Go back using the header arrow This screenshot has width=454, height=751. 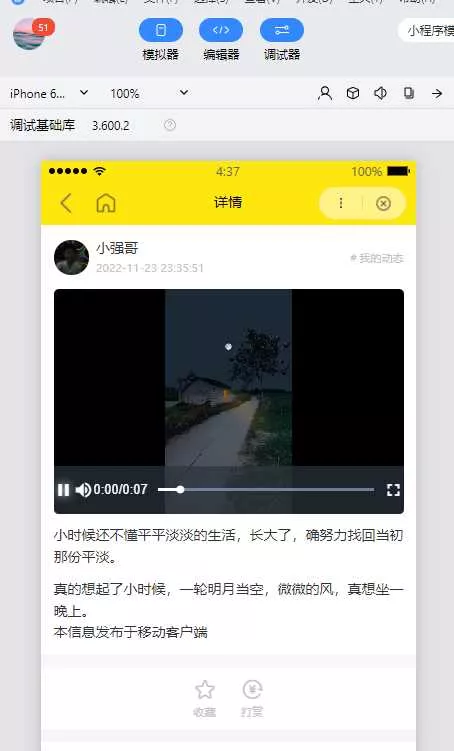(66, 203)
